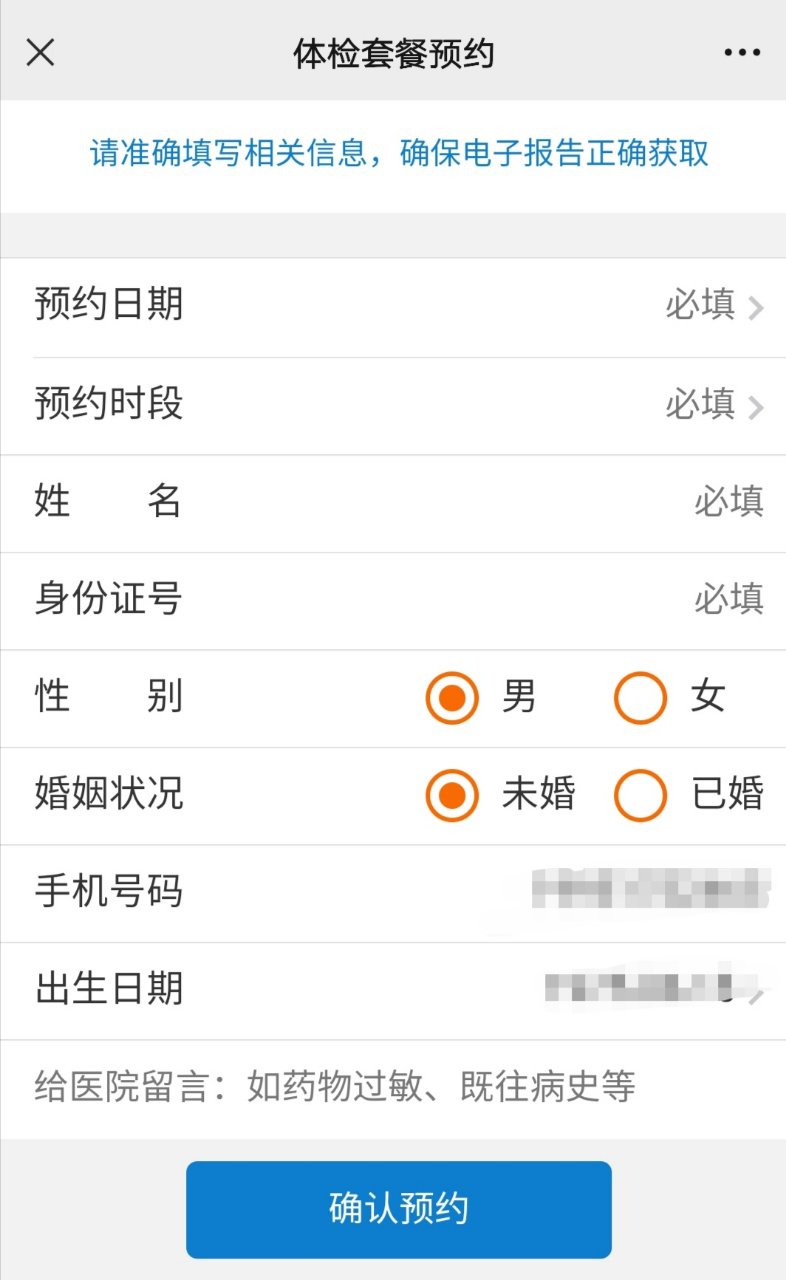The height and width of the screenshot is (1280, 786).
Task: Edit the 手机号码 field
Action: [650, 890]
